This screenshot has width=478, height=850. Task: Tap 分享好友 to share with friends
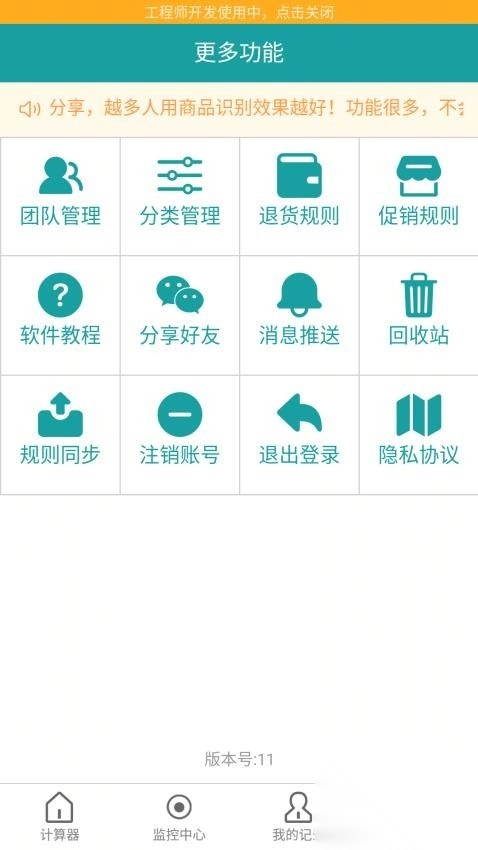180,315
